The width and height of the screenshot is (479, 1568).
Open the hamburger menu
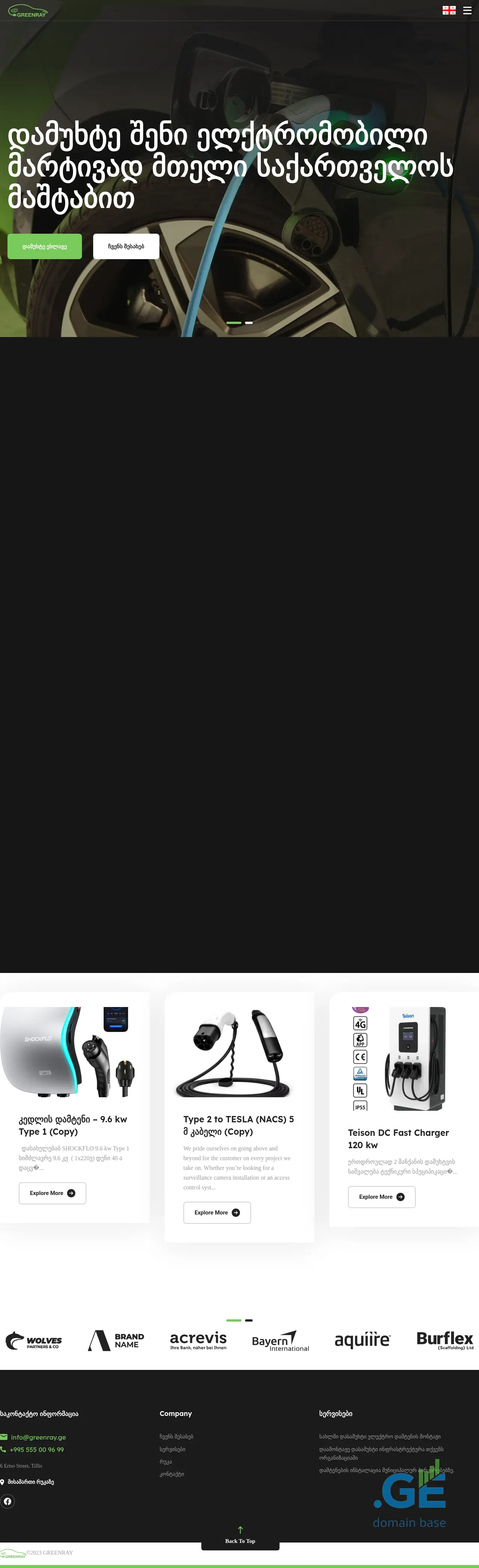[467, 10]
